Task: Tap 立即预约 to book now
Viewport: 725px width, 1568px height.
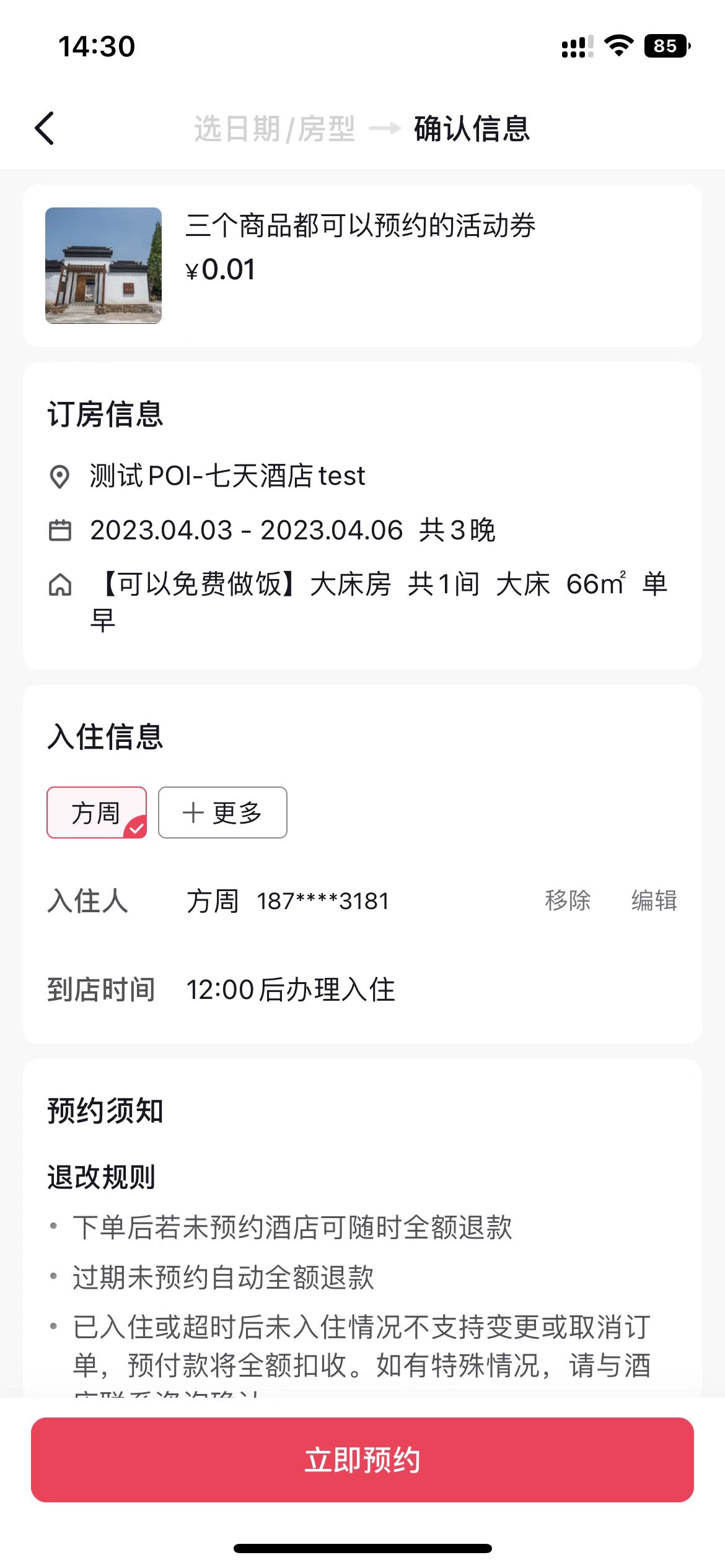Action: click(362, 1460)
